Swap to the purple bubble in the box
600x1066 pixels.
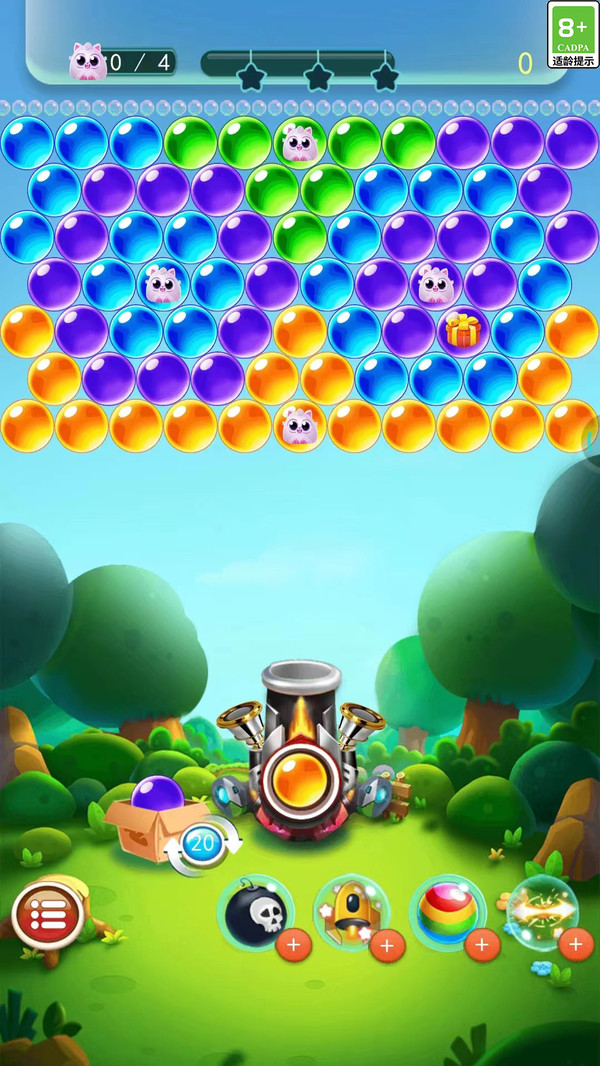point(157,797)
